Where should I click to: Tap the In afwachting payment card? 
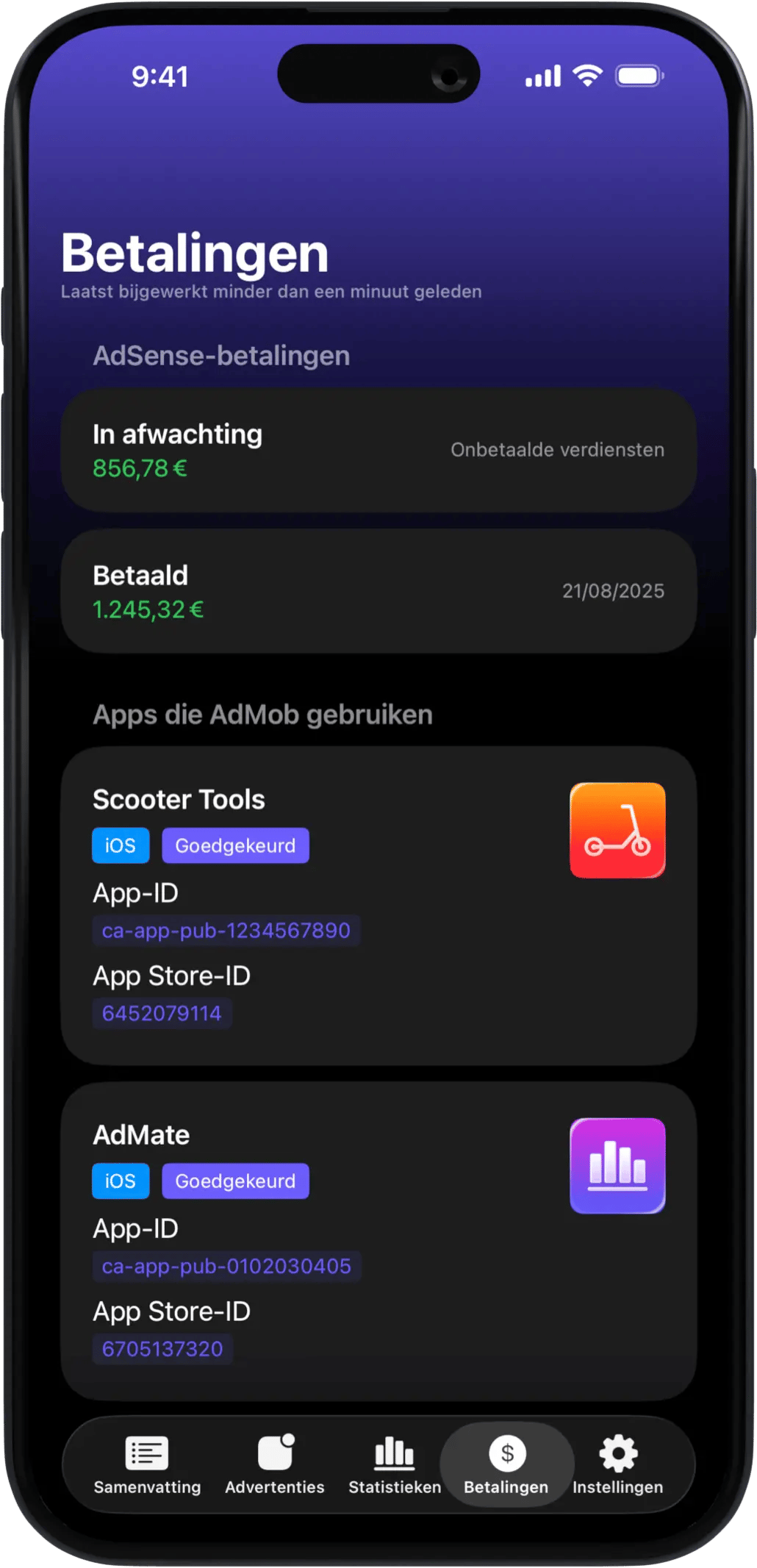[378, 450]
